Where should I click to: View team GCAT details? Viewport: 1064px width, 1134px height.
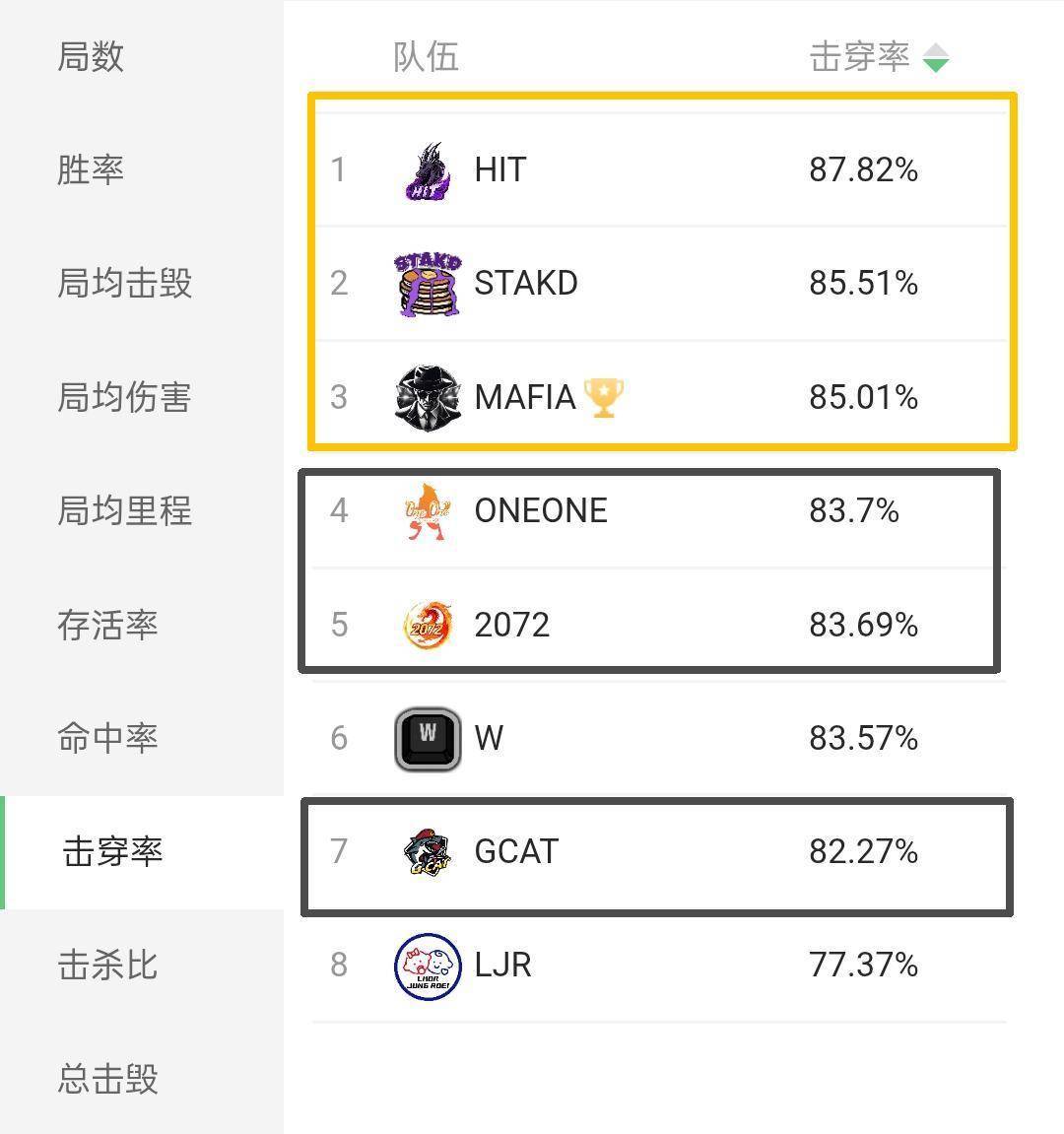[516, 851]
